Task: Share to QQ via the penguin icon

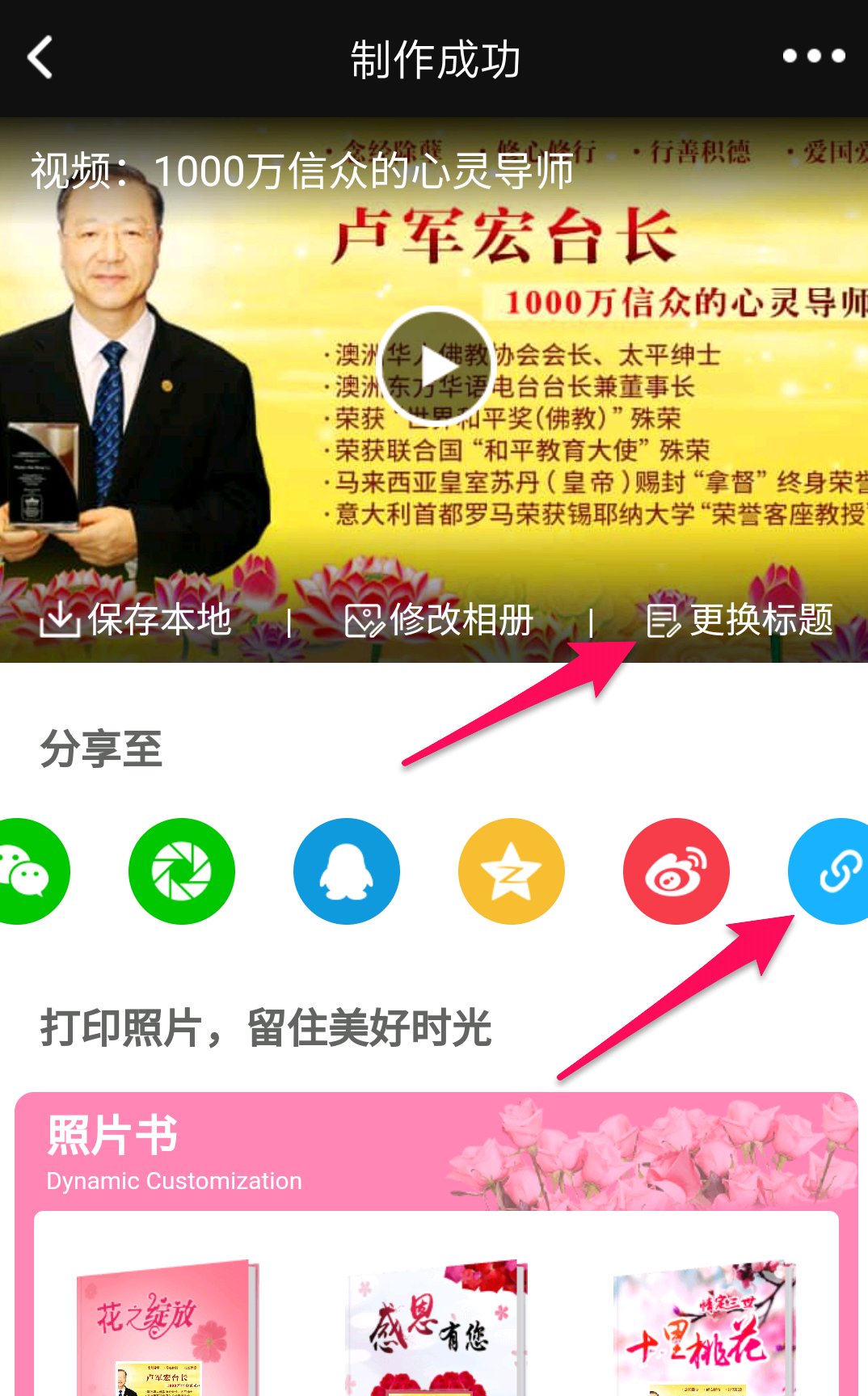Action: [x=347, y=871]
